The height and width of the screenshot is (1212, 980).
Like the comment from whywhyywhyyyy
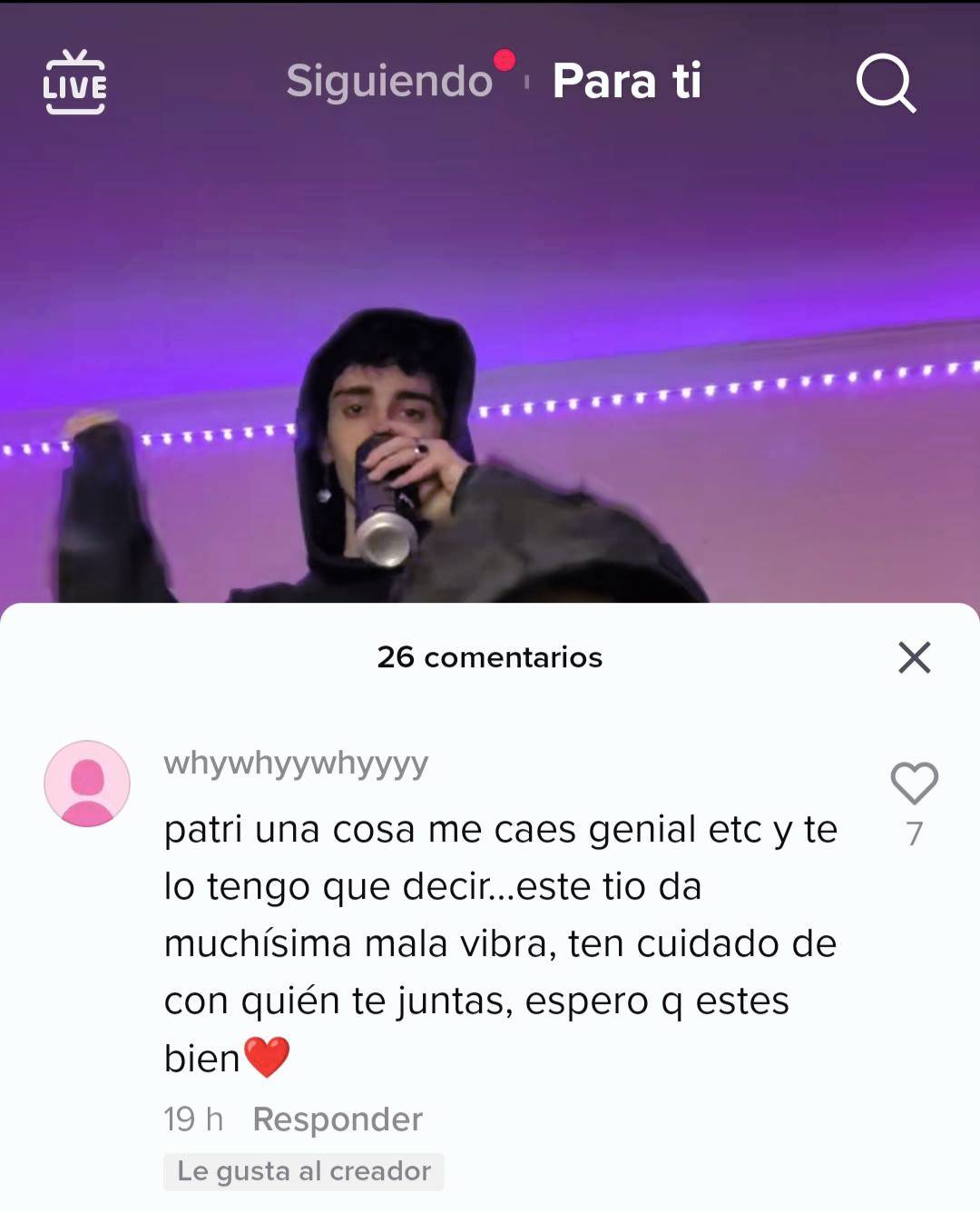pos(914,783)
